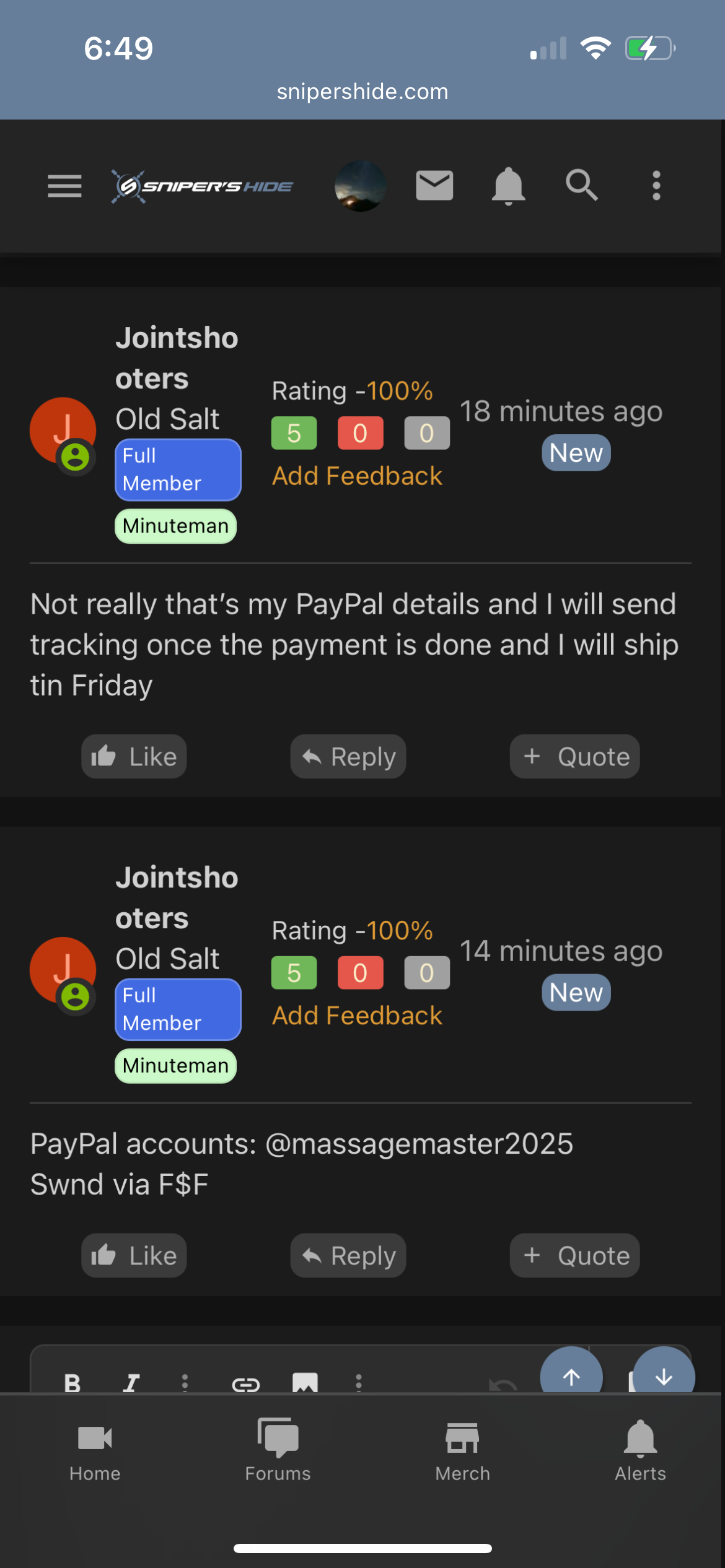The height and width of the screenshot is (1568, 725).
Task: Open the site search
Action: coord(581,185)
